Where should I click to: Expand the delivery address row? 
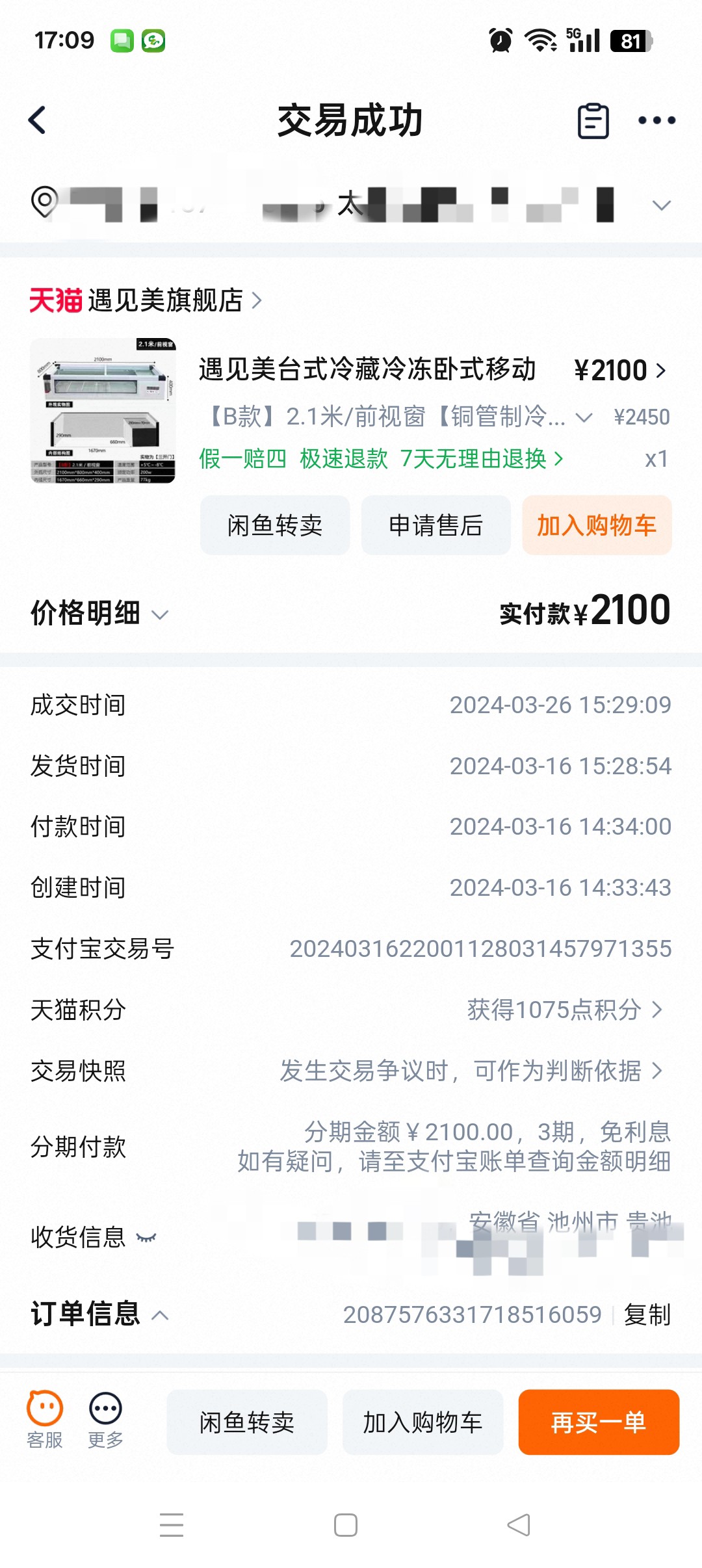tap(661, 205)
